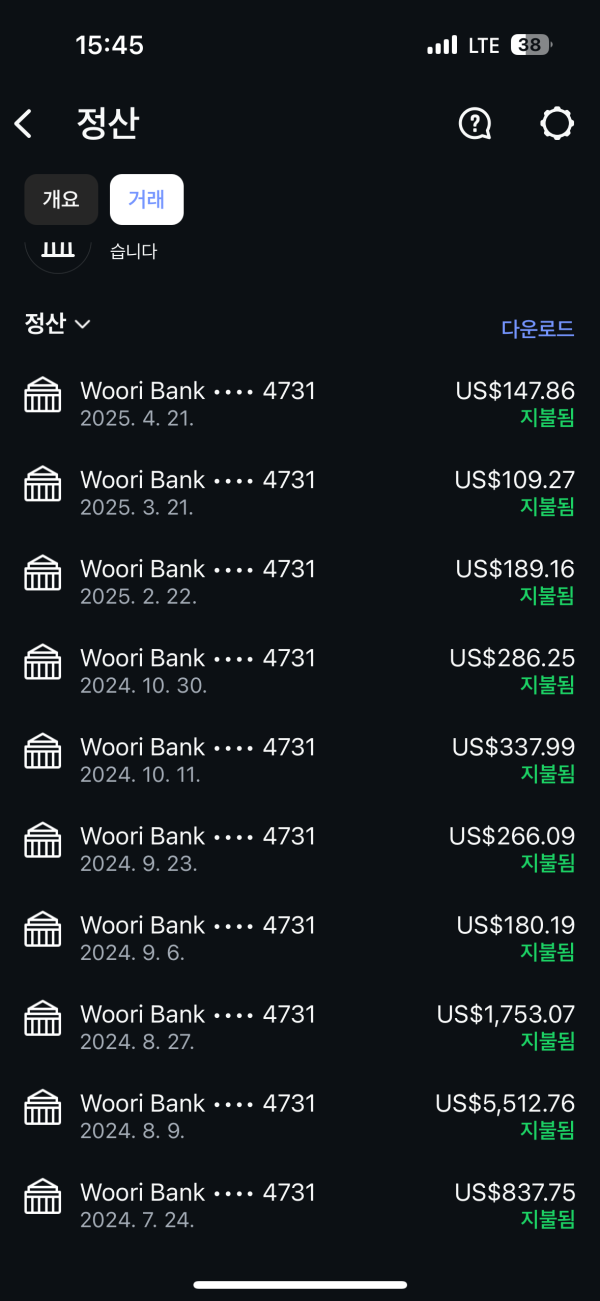Expand the 정산 filter dropdown
600x1301 pixels.
pos(58,323)
